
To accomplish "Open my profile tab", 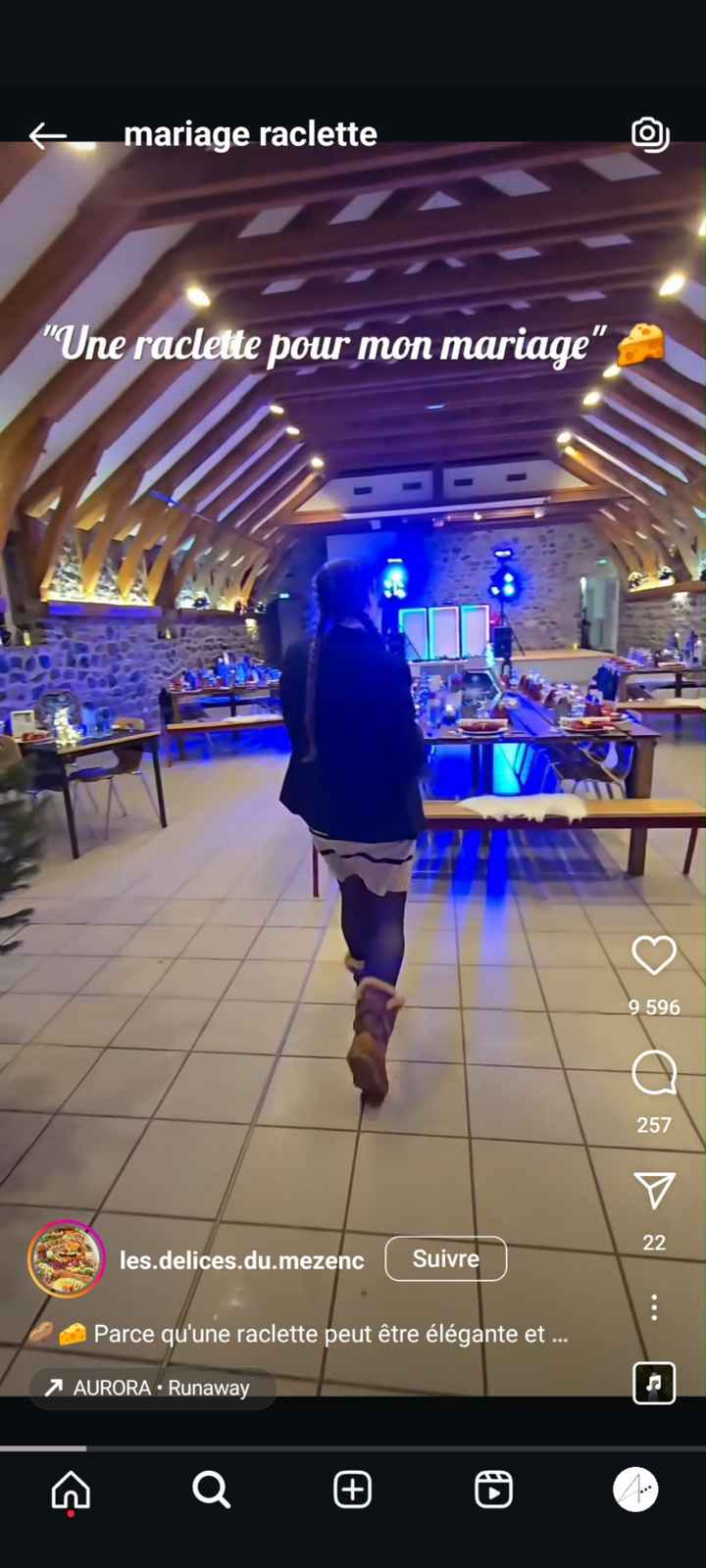I will pyautogui.click(x=635, y=1491).
